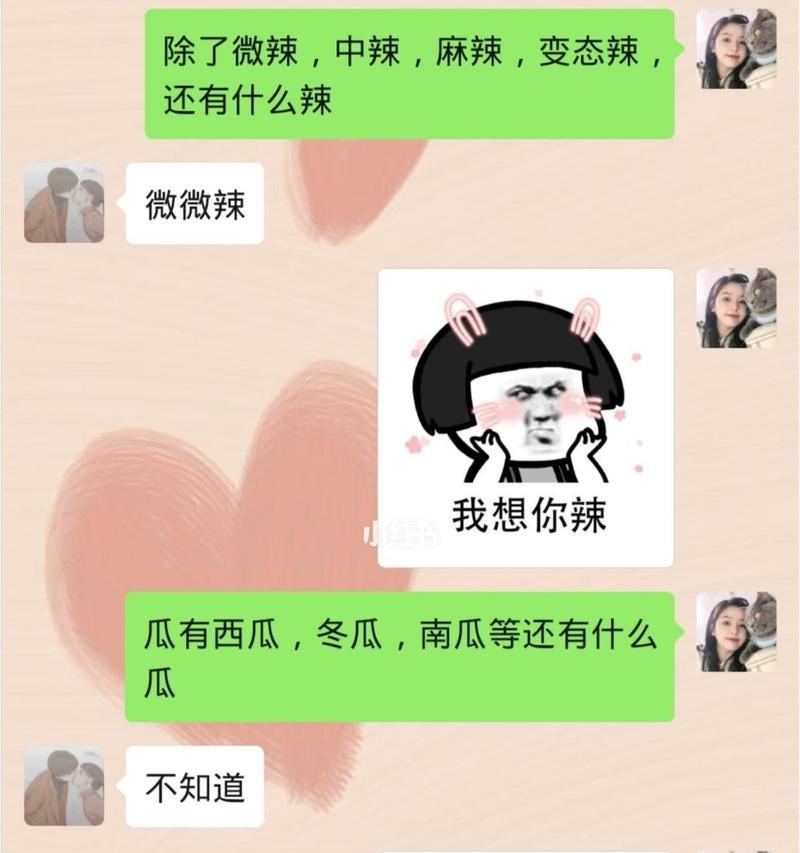Open the 我想你辣 sticker message
The height and width of the screenshot is (853, 800).
click(x=525, y=417)
